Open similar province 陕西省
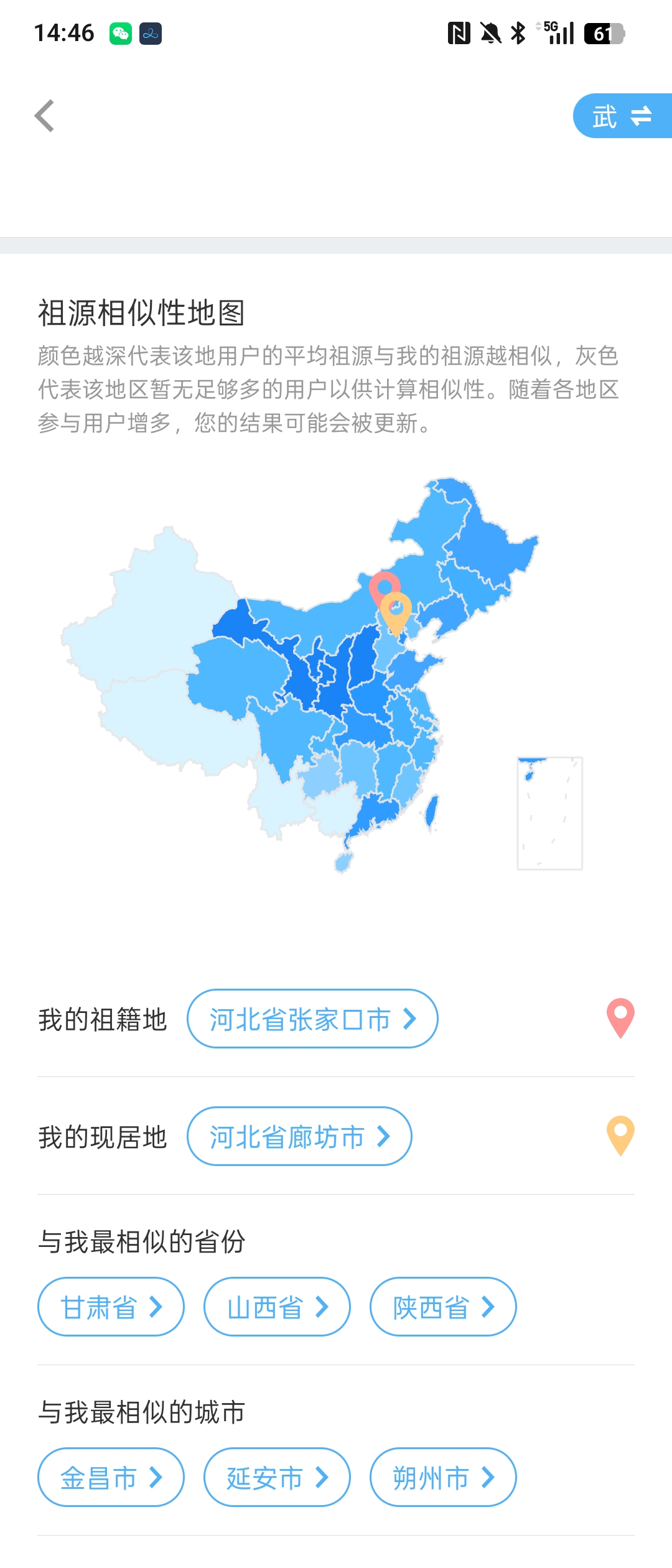Screen dimensions: 672x1568 pyautogui.click(x=443, y=1307)
